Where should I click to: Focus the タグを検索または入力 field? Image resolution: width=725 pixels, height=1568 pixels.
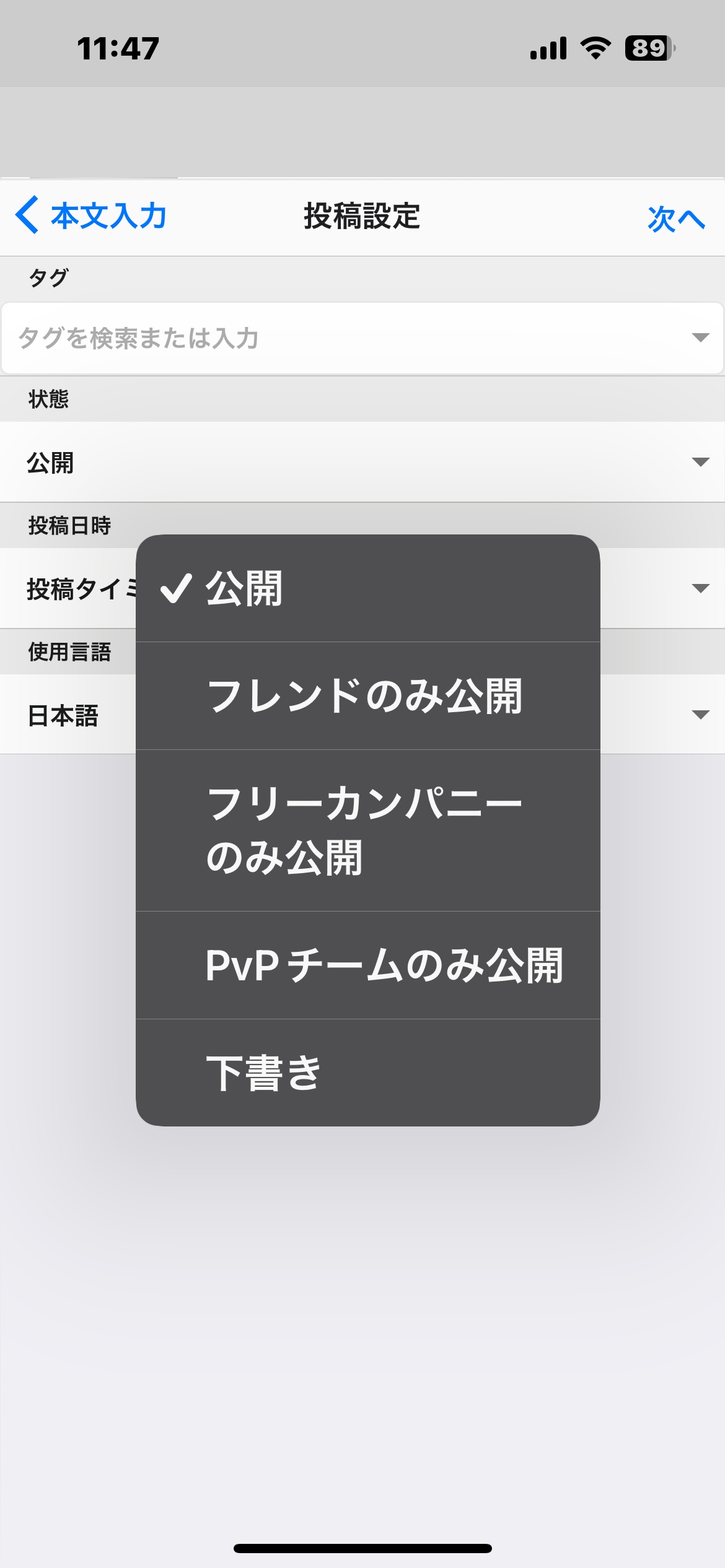click(x=362, y=338)
